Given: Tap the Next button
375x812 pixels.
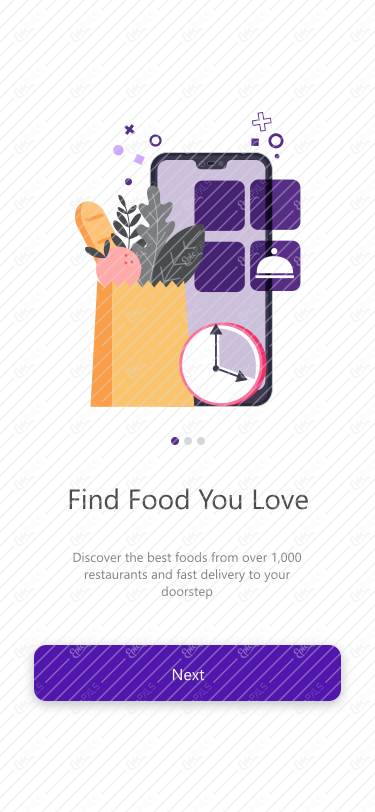Looking at the screenshot, I should click(x=188, y=673).
